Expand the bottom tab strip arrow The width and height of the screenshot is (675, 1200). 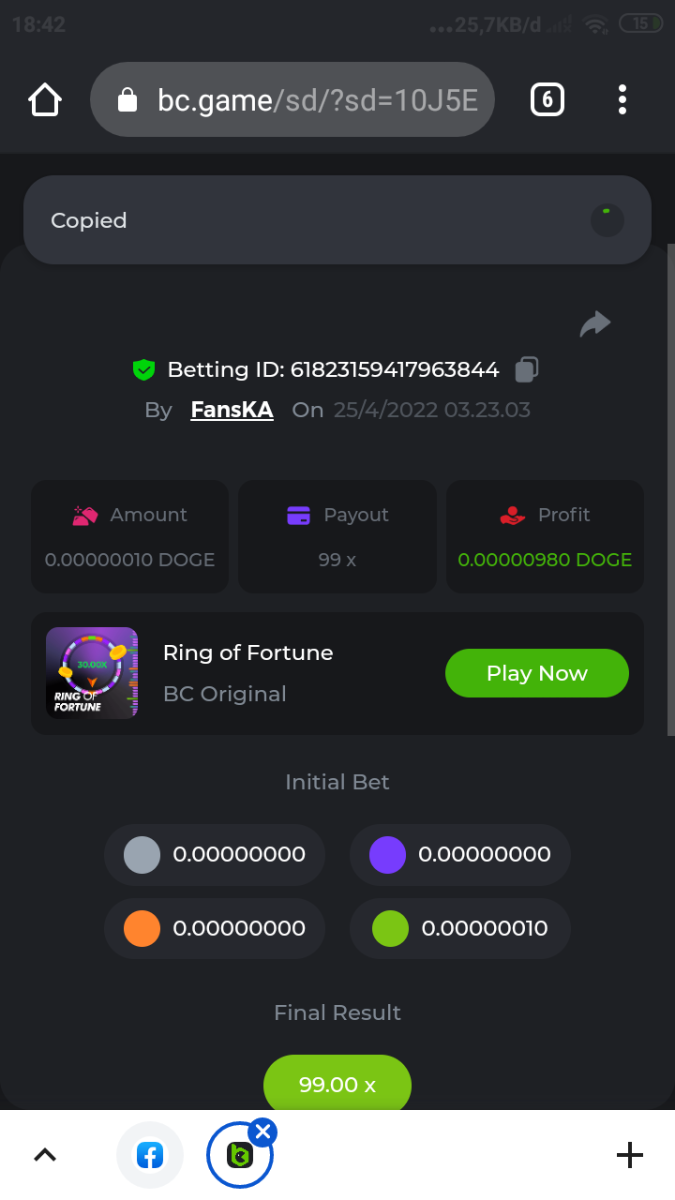click(x=45, y=1155)
